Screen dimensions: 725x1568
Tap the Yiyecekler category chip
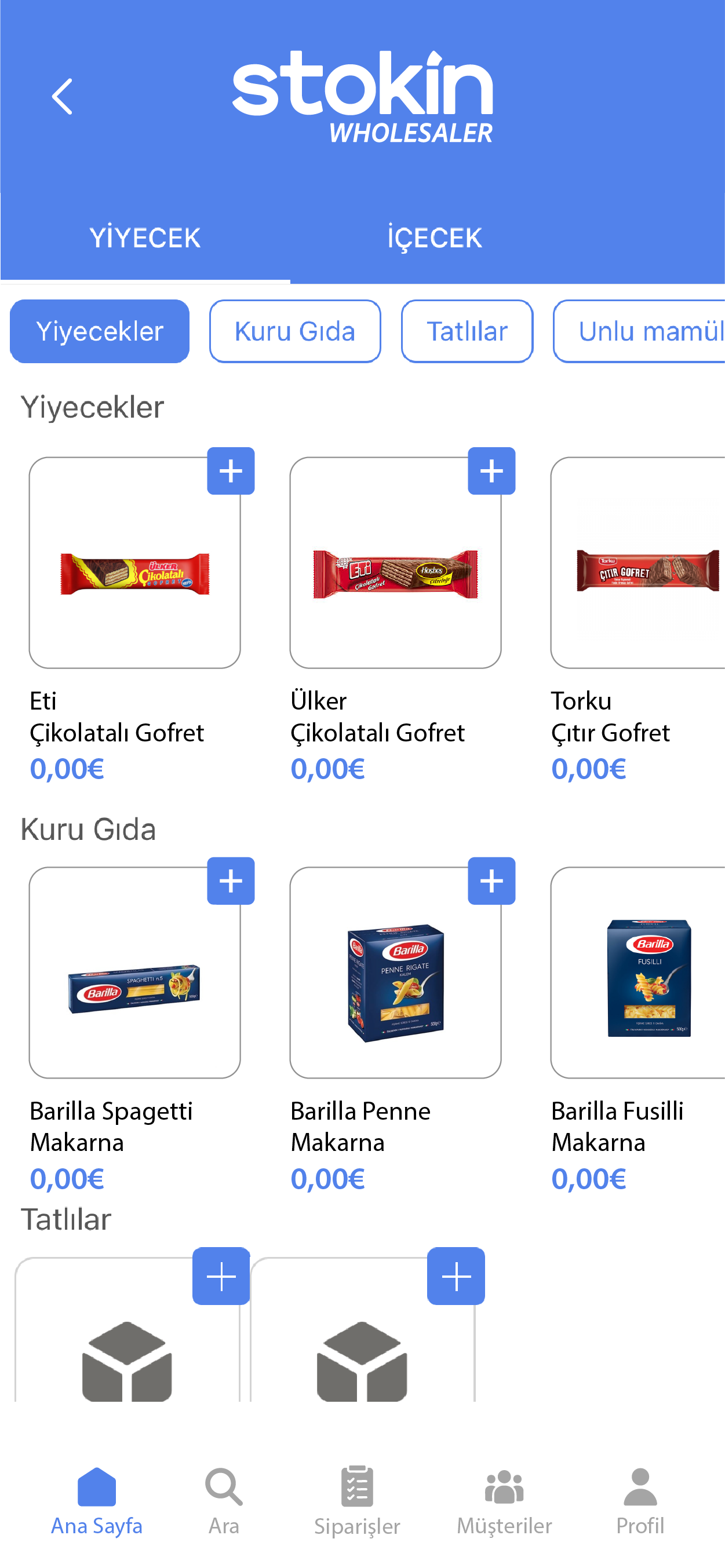[100, 331]
